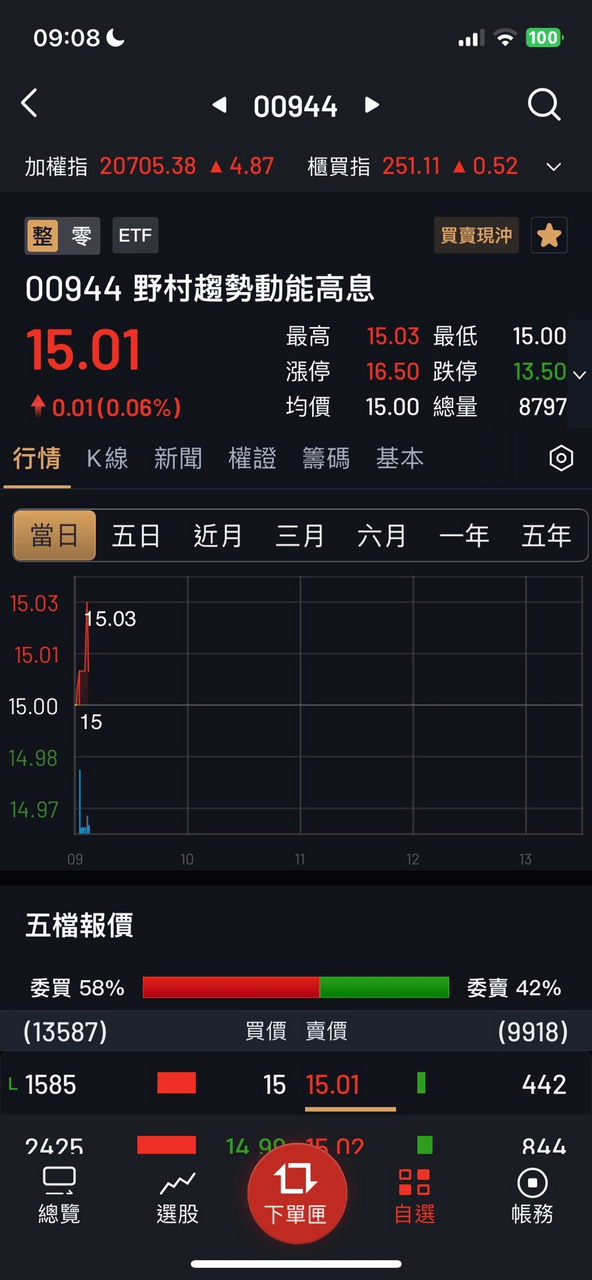Tap the 買賣現沖 button
Image resolution: width=592 pixels, height=1280 pixels.
[x=476, y=236]
